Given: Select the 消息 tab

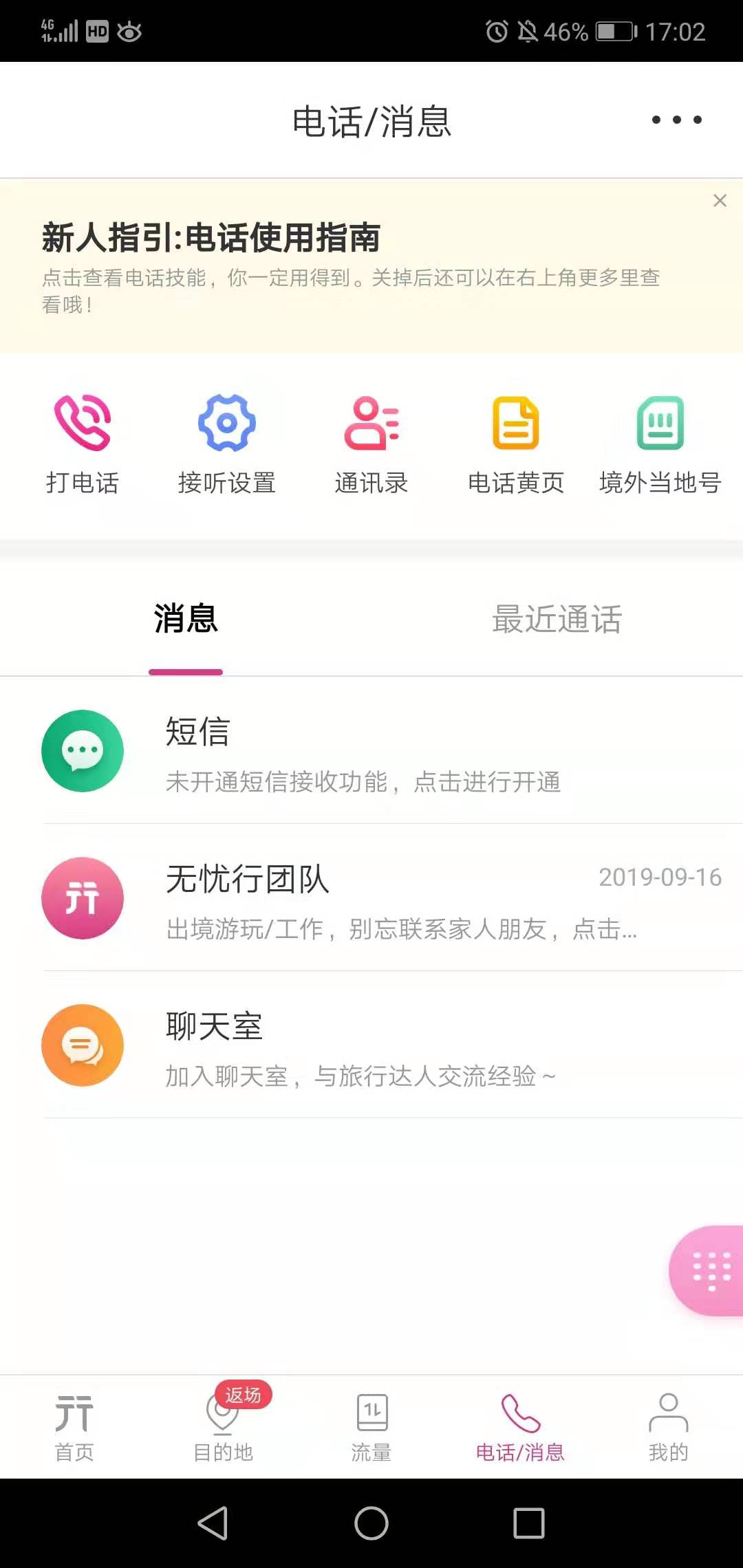Looking at the screenshot, I should click(x=186, y=619).
